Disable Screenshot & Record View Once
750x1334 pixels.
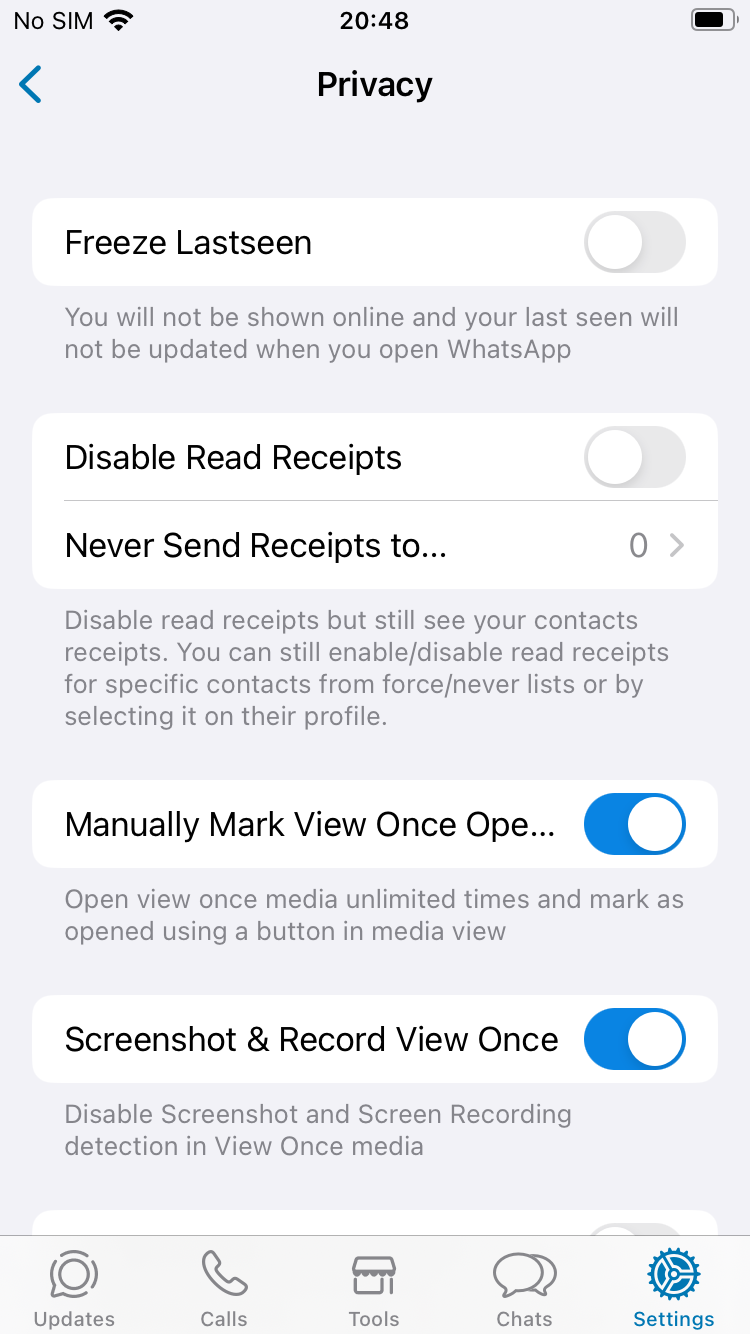pyautogui.click(x=635, y=1039)
